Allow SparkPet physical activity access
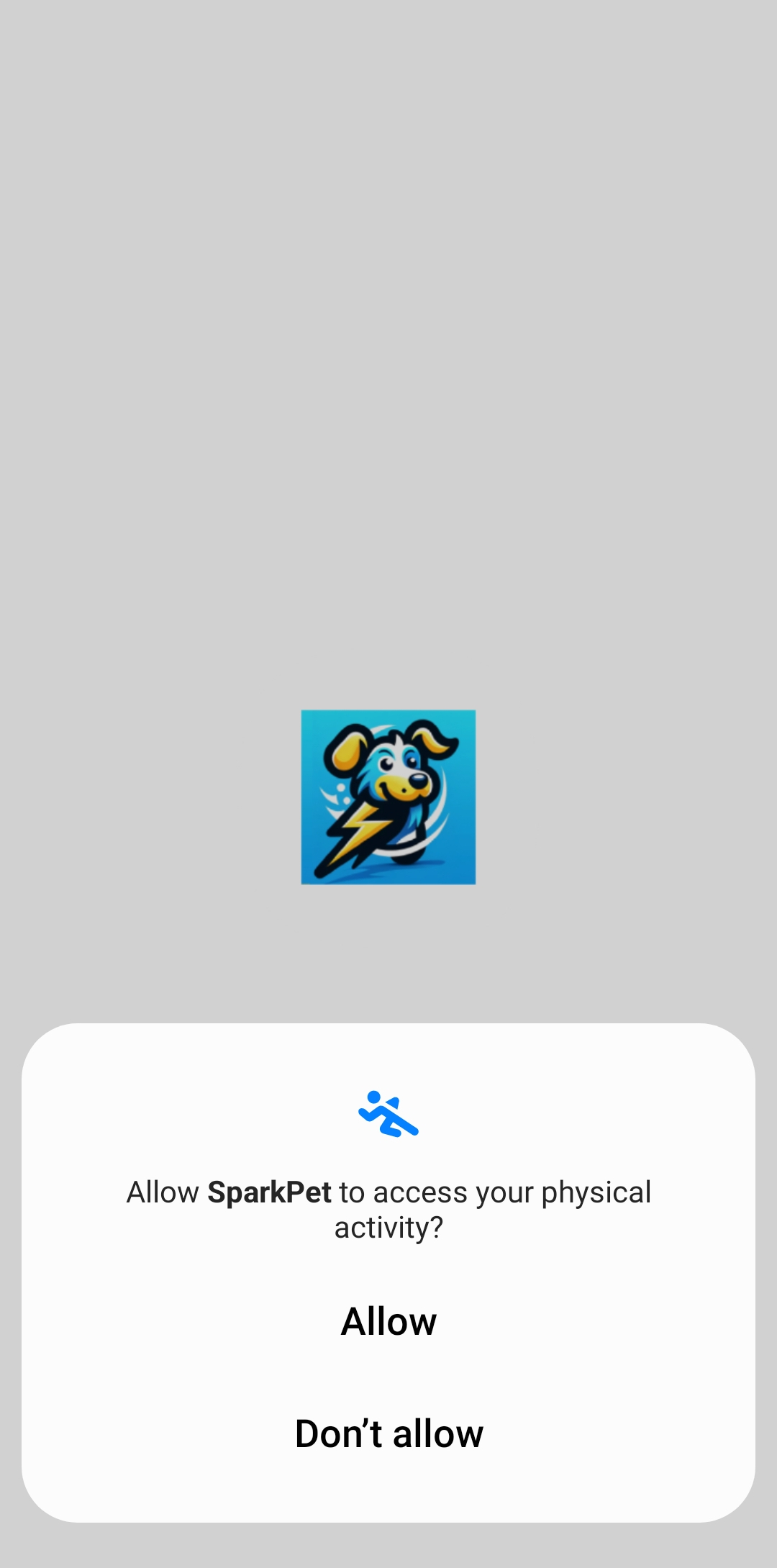This screenshot has height=1568, width=777. 388,1321
